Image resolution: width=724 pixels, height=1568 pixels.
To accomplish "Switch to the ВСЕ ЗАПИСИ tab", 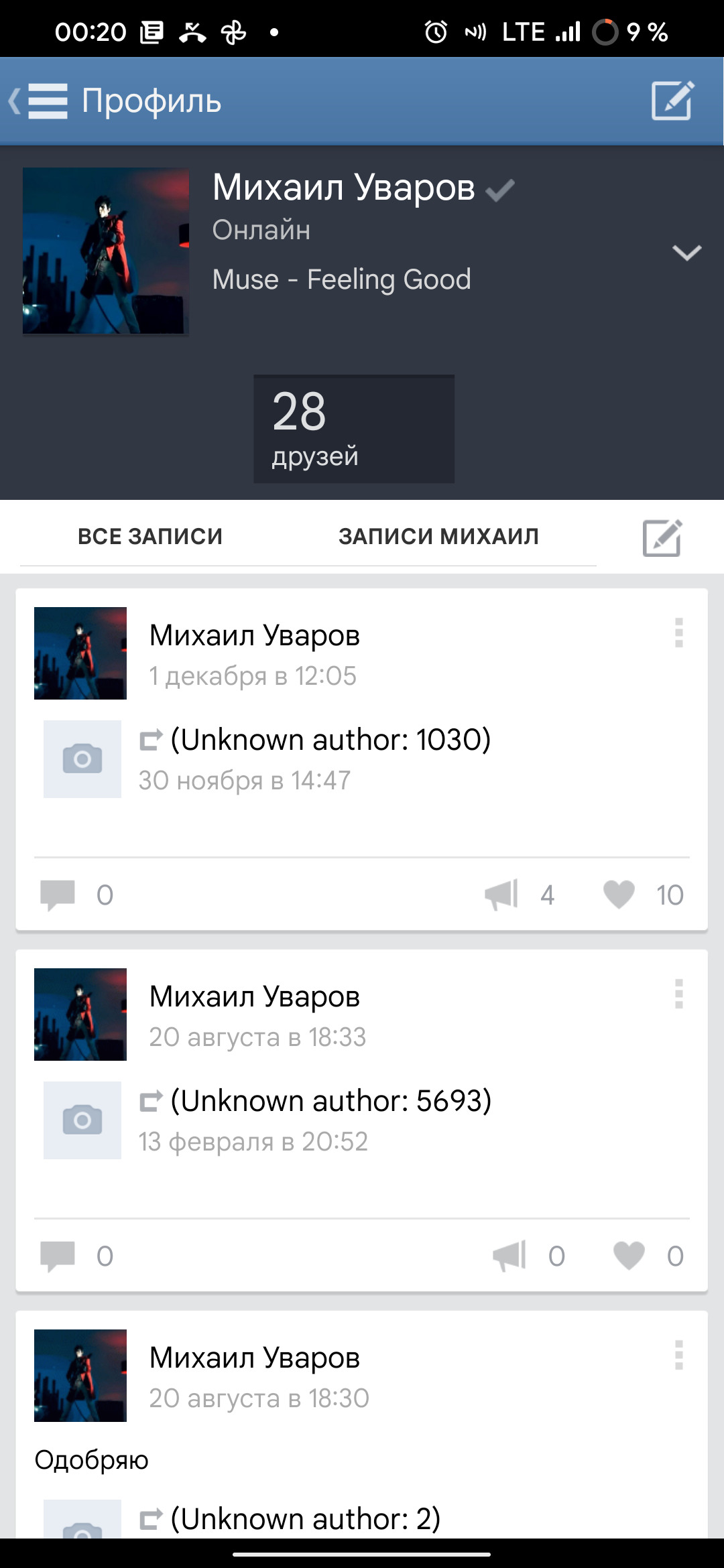I will point(150,537).
